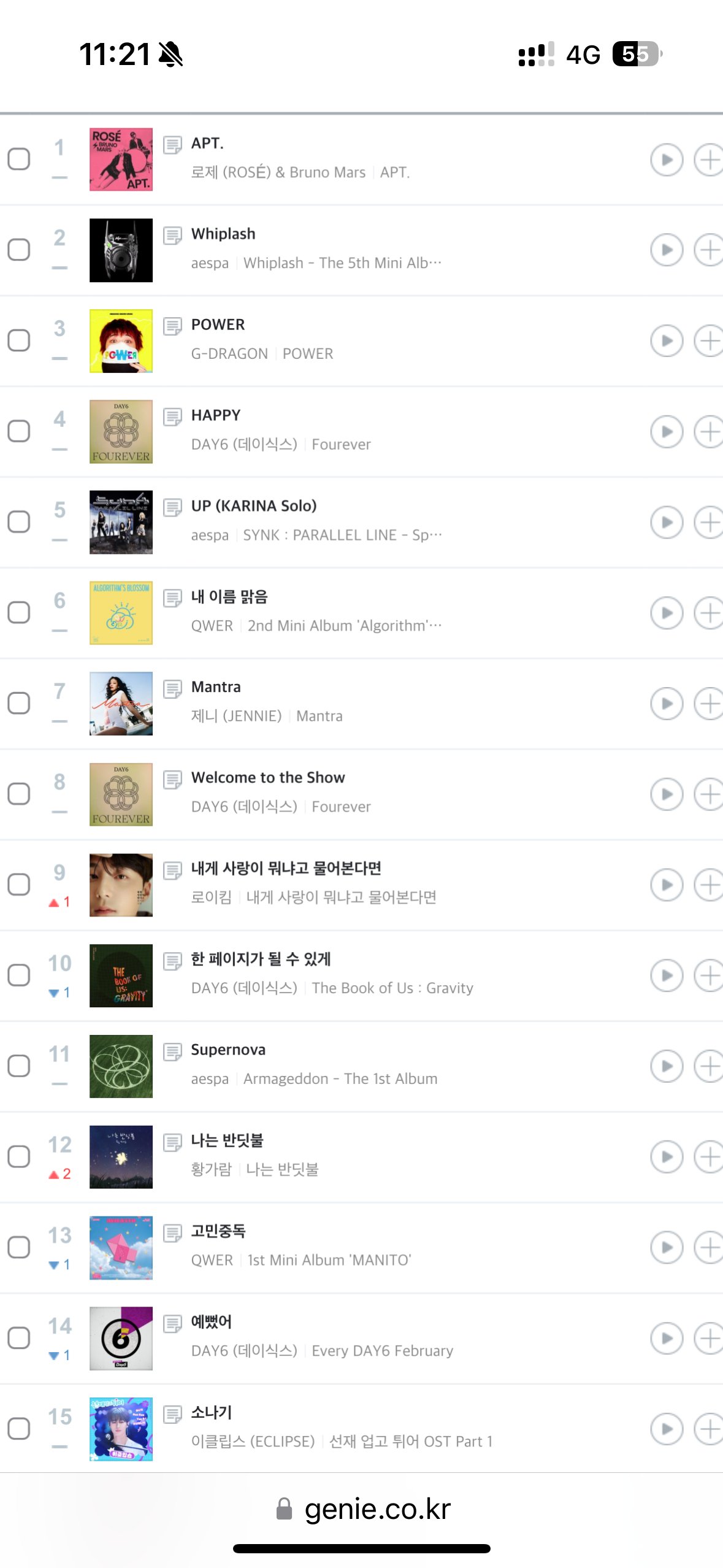Play 한 페이지가 될 수 있게

(667, 976)
